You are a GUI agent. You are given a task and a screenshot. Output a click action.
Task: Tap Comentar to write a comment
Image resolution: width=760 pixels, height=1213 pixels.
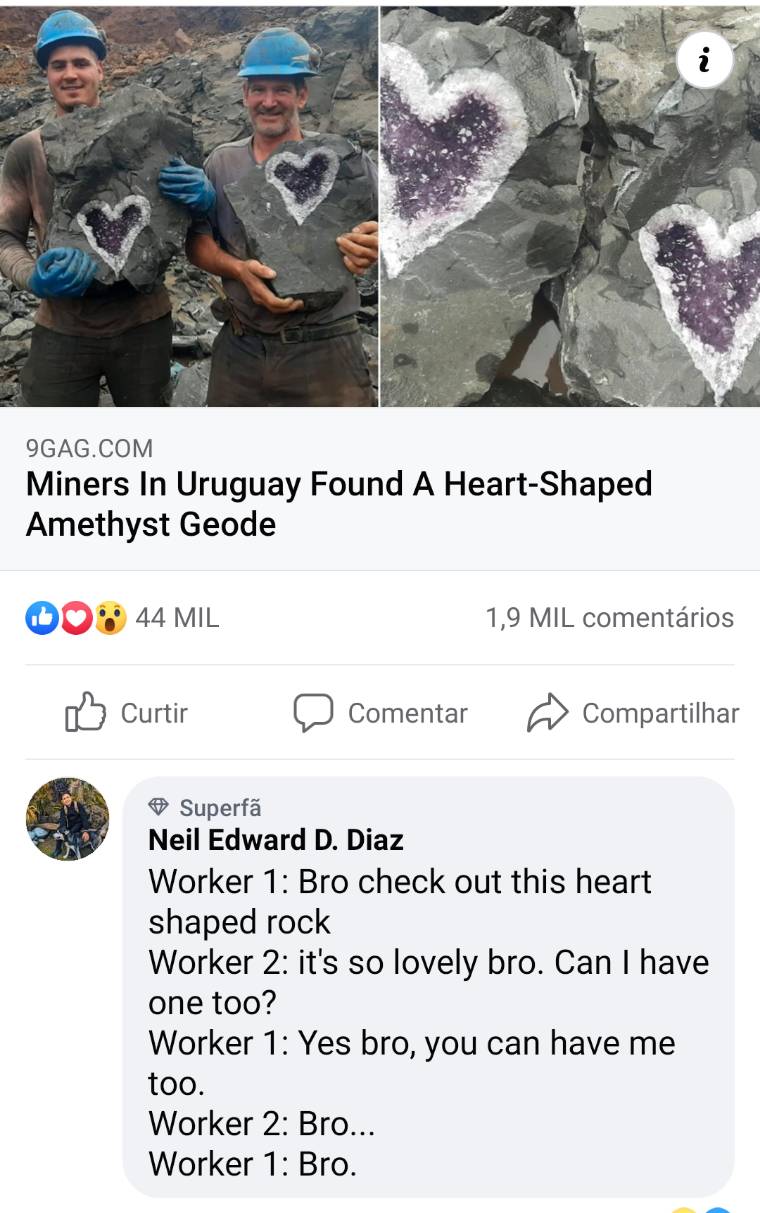coord(380,713)
